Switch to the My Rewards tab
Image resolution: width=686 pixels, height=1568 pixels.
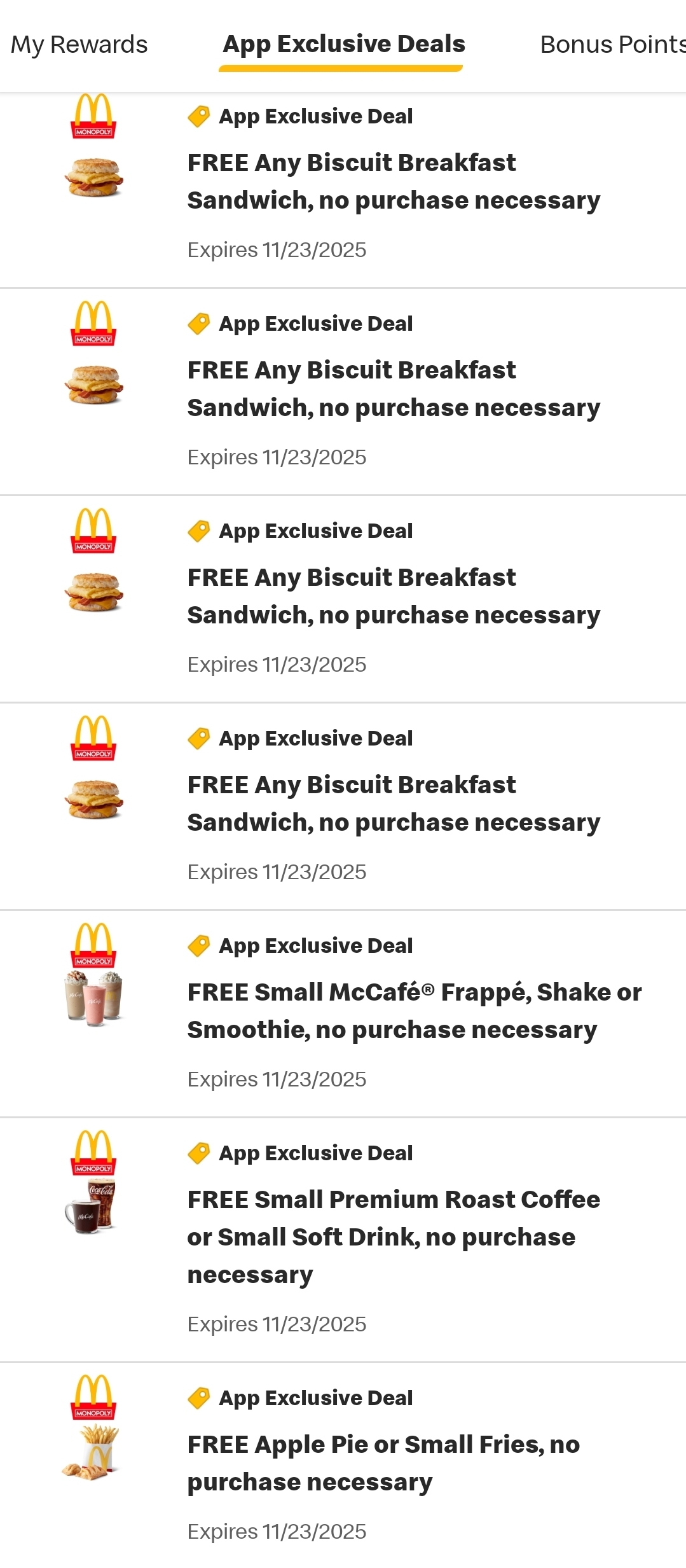[79, 45]
